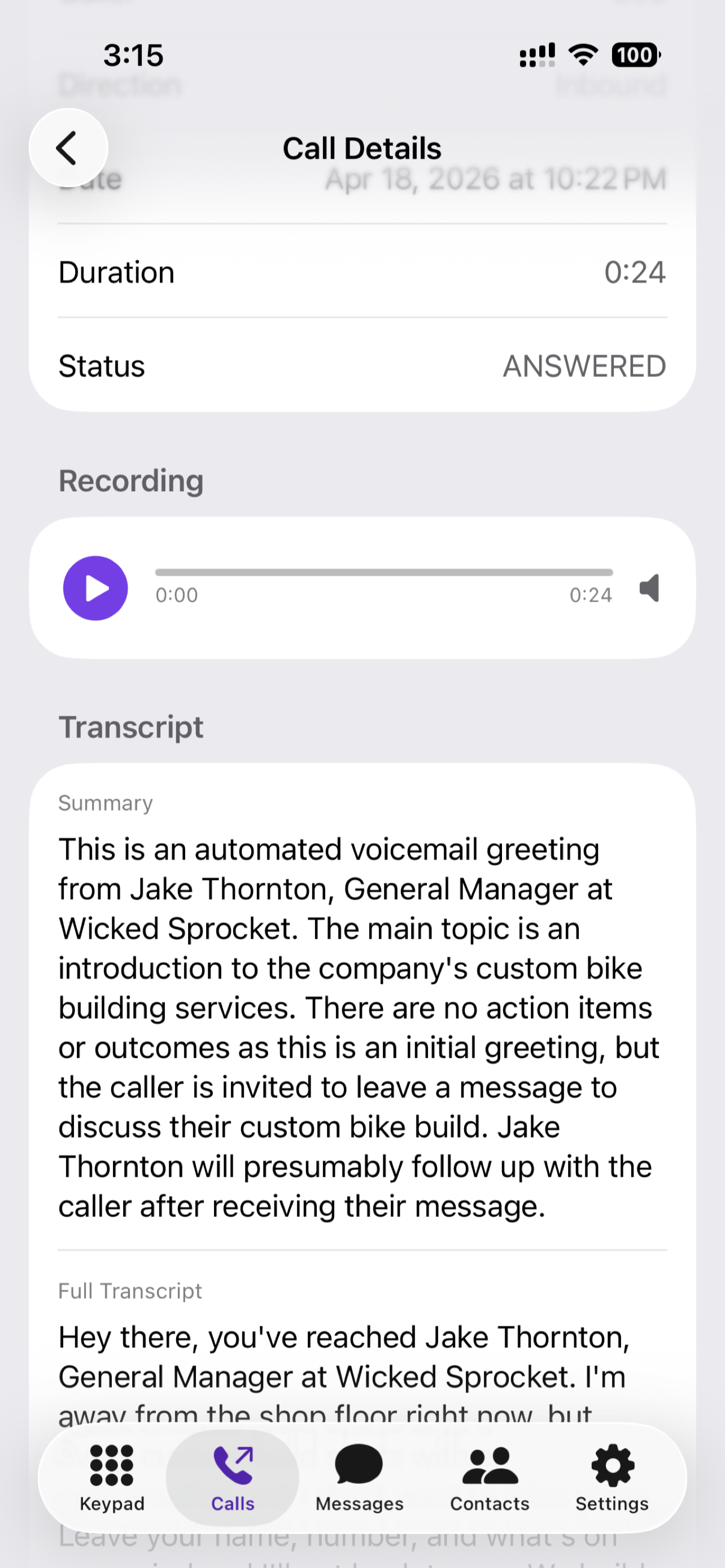Screen dimensions: 725x1568
Task: Play the call recording
Action: coord(95,588)
